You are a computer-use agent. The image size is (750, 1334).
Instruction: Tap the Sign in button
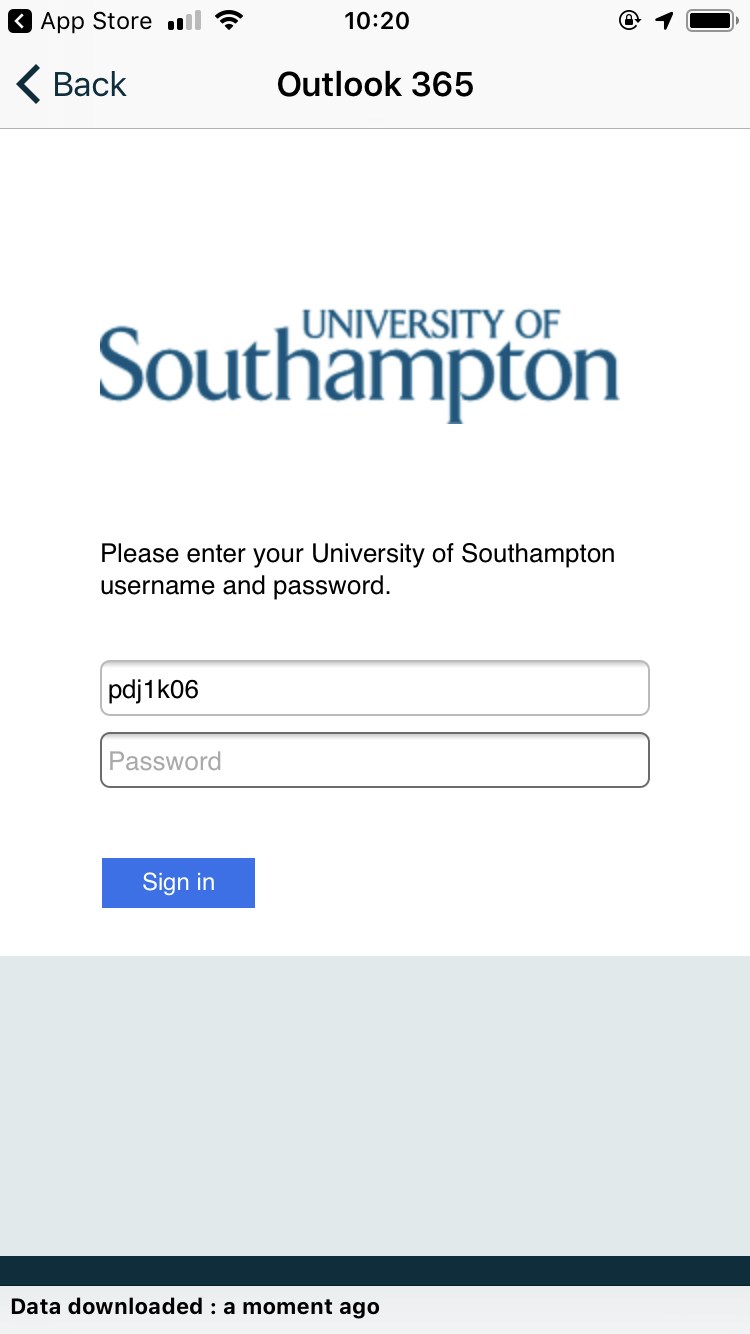coord(178,883)
